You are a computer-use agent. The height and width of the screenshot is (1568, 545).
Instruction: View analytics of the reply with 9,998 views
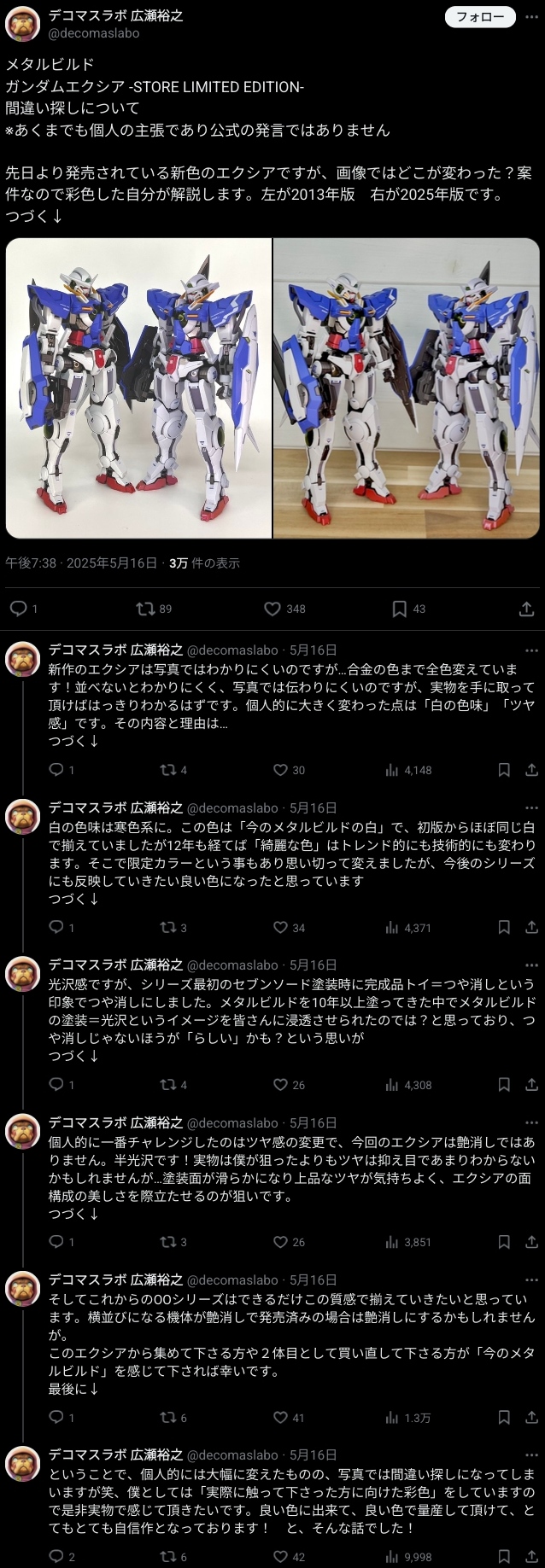392,1556
